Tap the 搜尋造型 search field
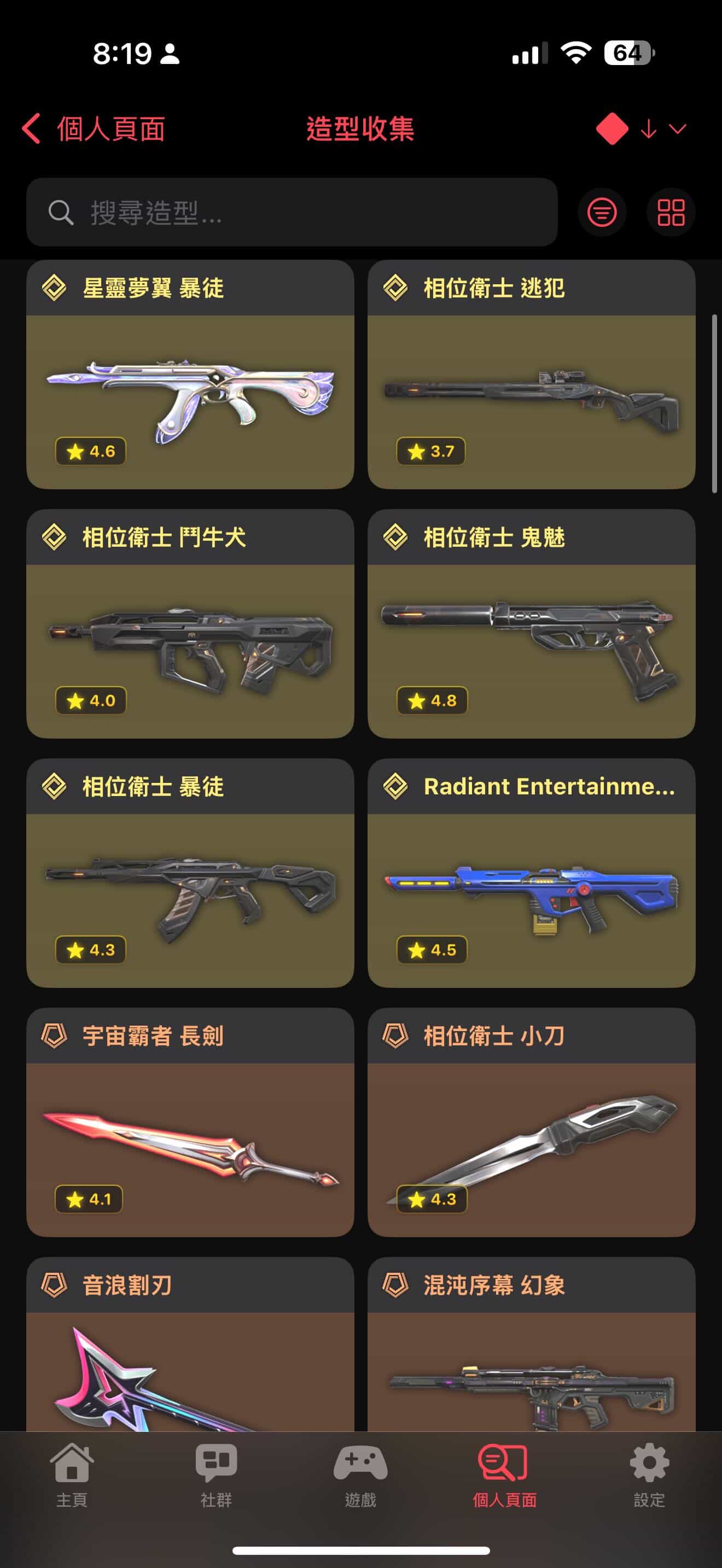The width and height of the screenshot is (722, 1568). [291, 213]
